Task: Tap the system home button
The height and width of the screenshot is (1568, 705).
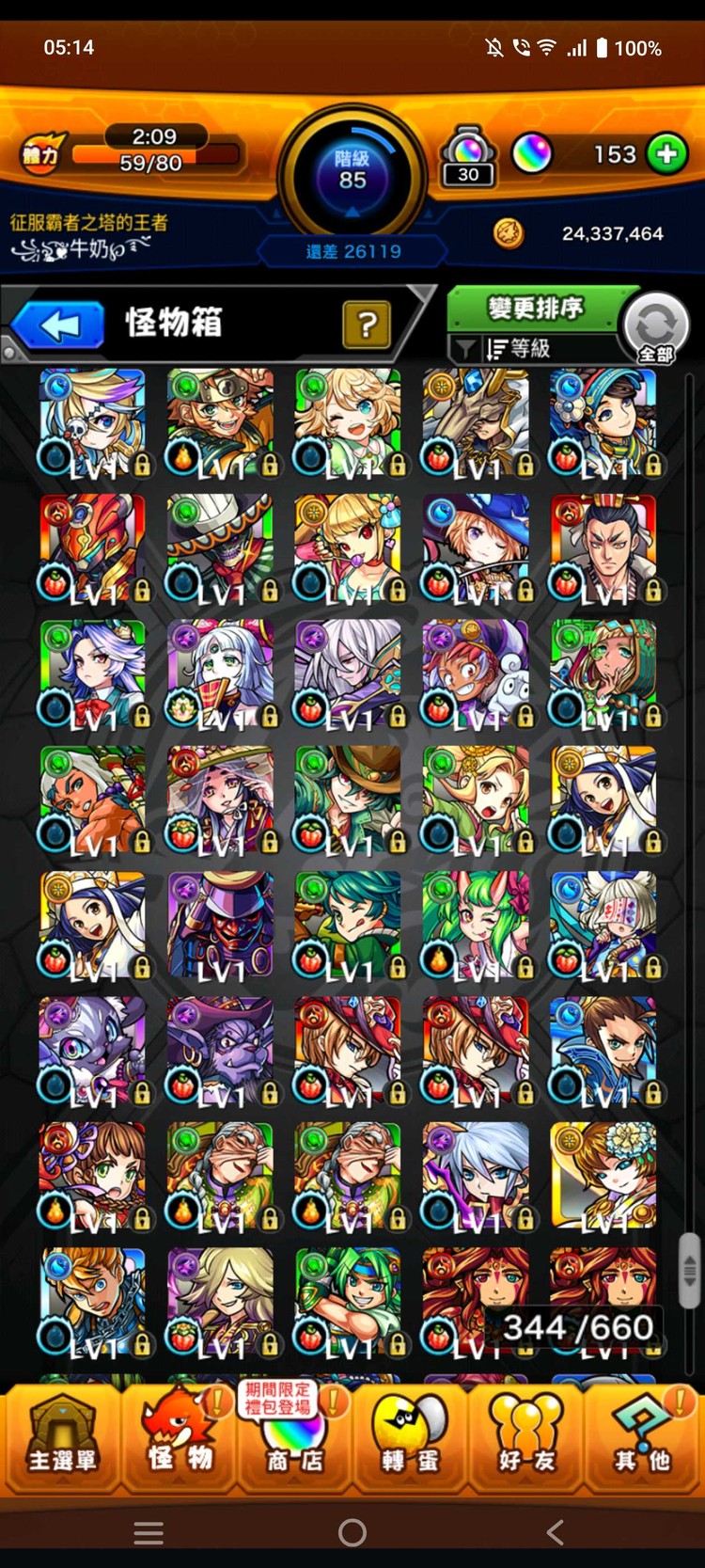Action: 352,1533
